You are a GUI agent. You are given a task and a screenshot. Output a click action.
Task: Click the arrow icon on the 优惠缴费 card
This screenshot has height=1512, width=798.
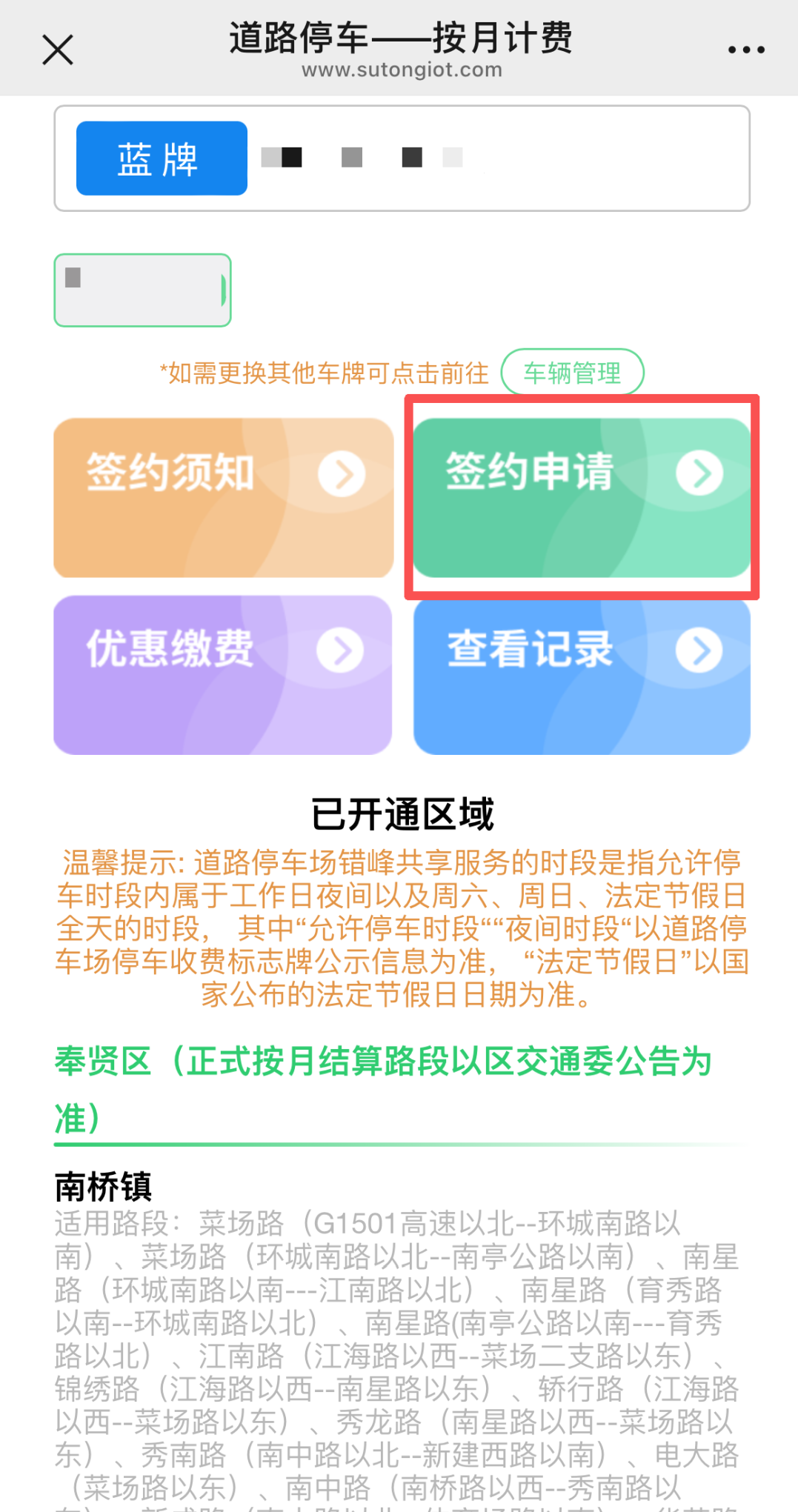pyautogui.click(x=342, y=650)
